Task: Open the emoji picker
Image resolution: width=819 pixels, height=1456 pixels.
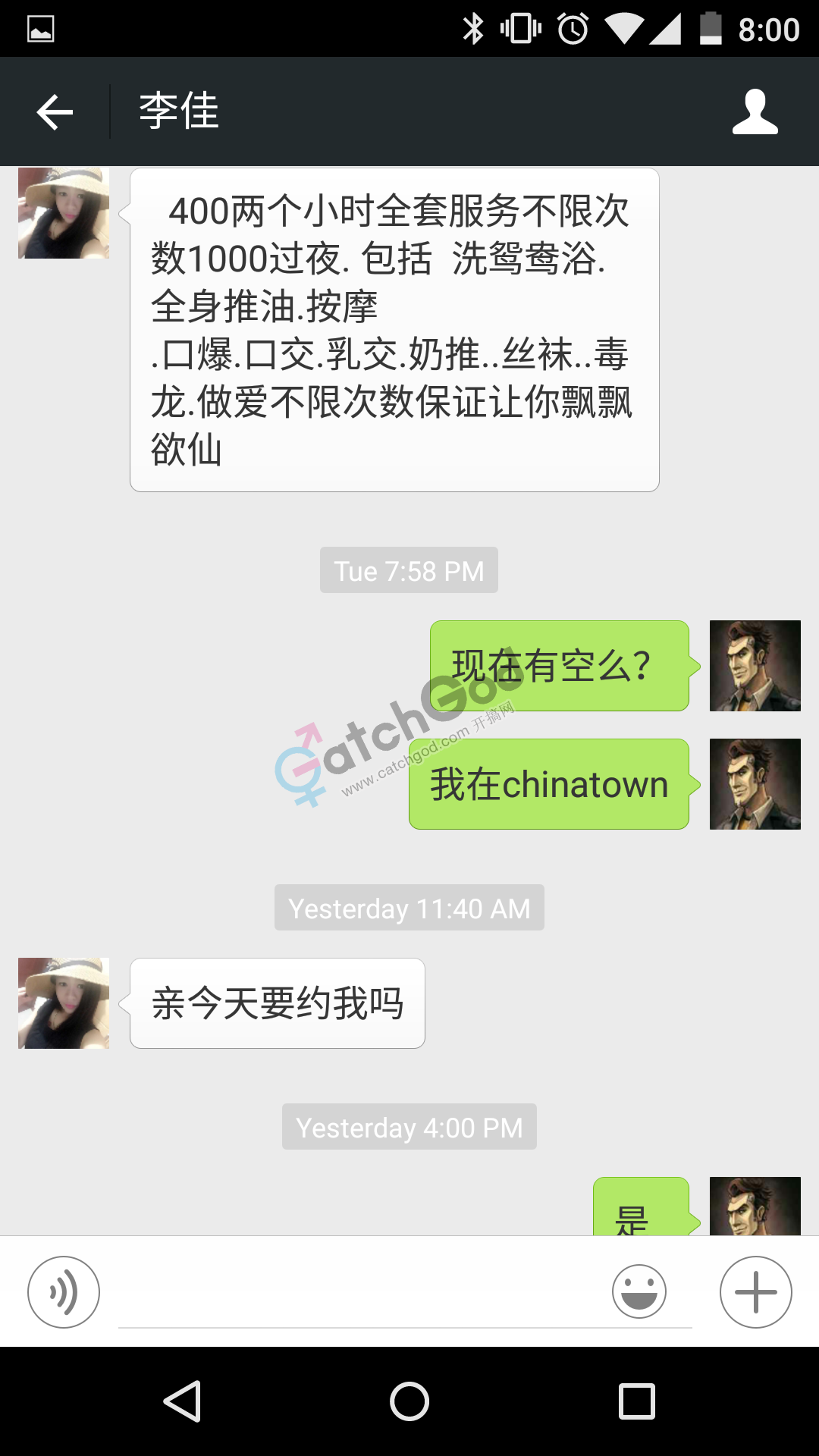Action: 639,1291
